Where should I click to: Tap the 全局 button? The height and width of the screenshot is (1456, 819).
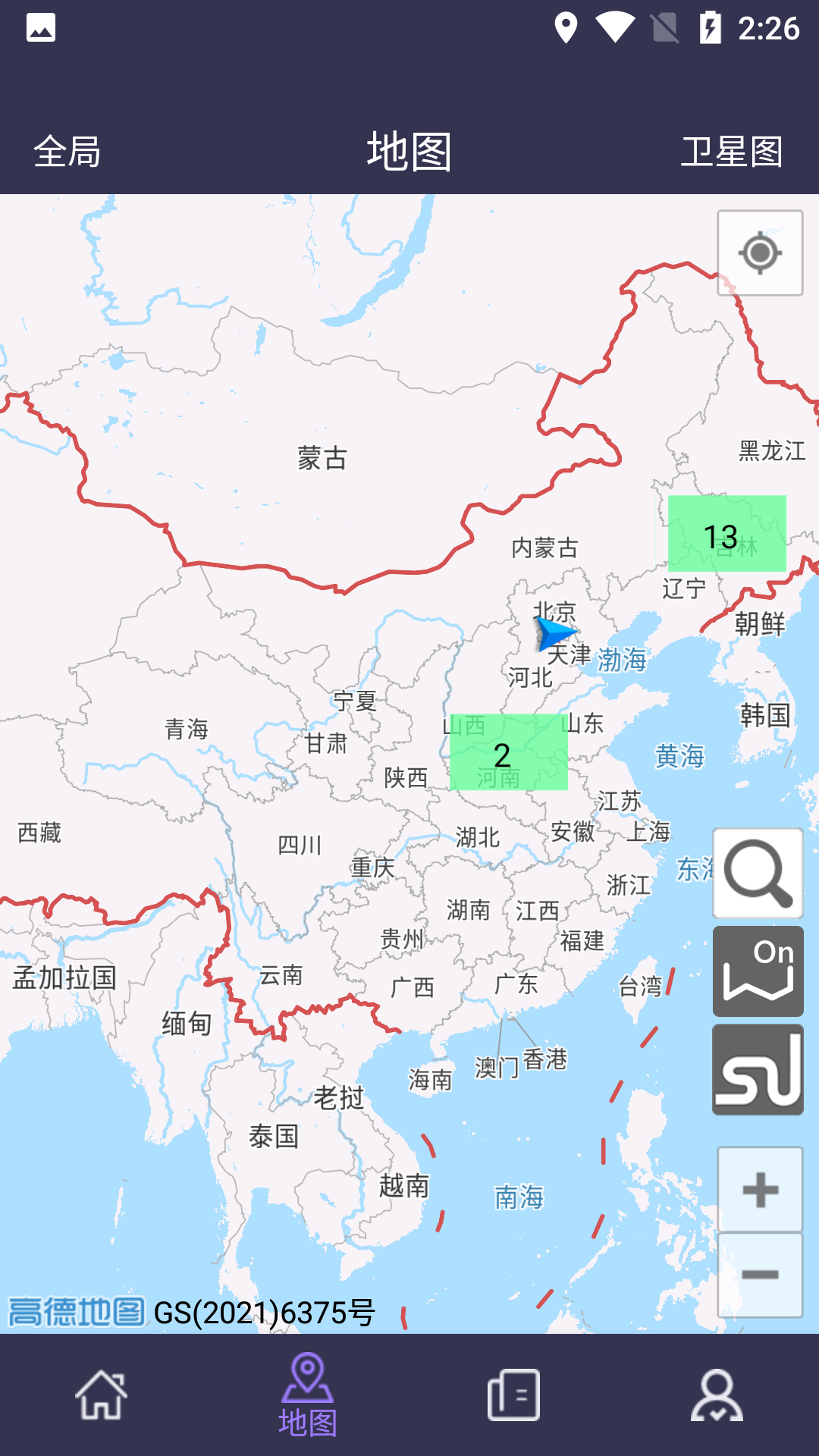click(x=67, y=152)
